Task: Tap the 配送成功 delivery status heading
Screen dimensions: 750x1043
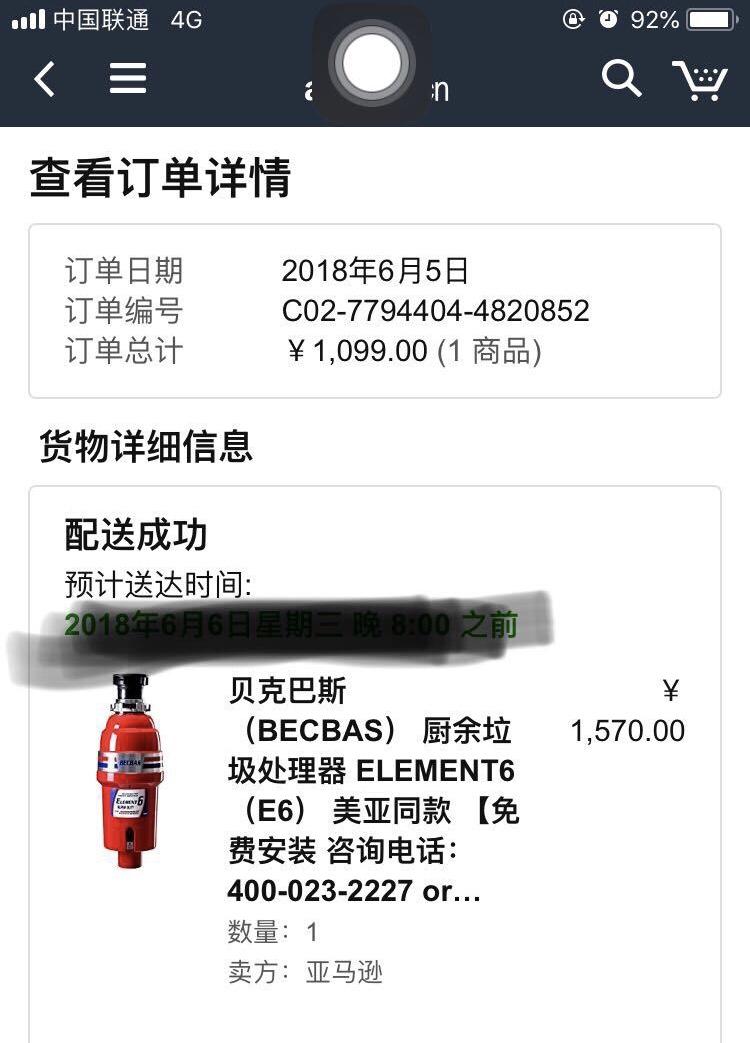Action: (132, 535)
